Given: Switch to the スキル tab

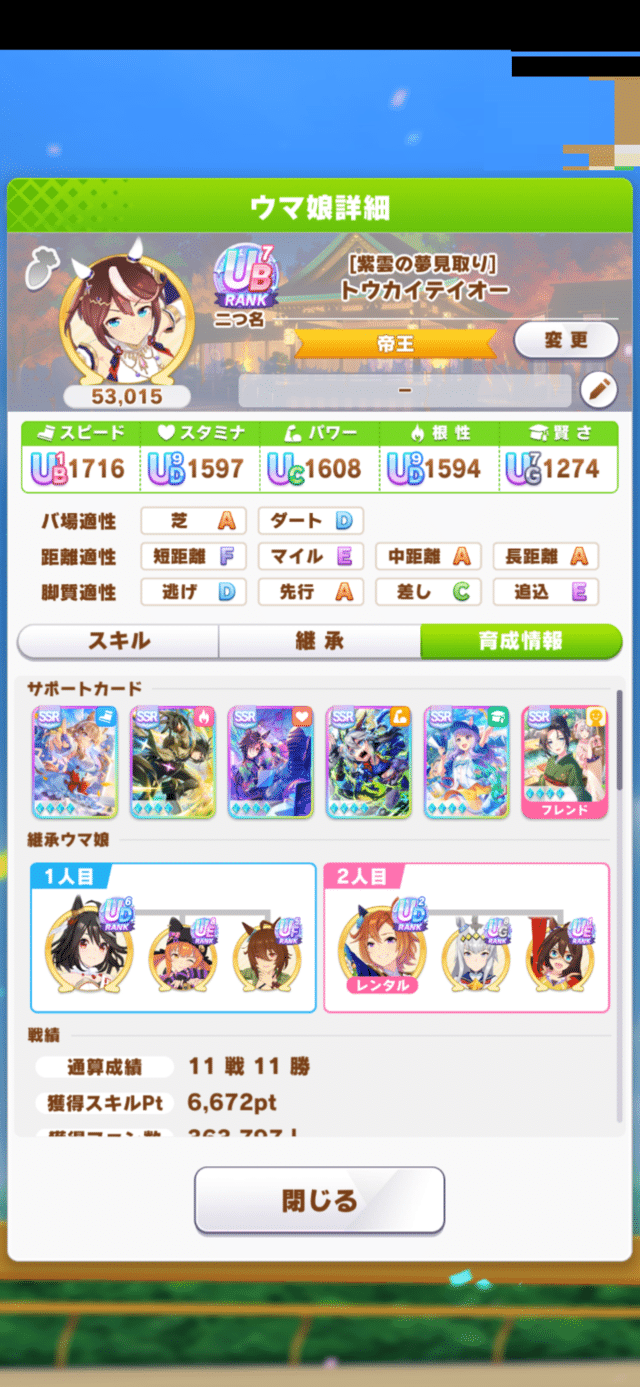Looking at the screenshot, I should point(119,642).
